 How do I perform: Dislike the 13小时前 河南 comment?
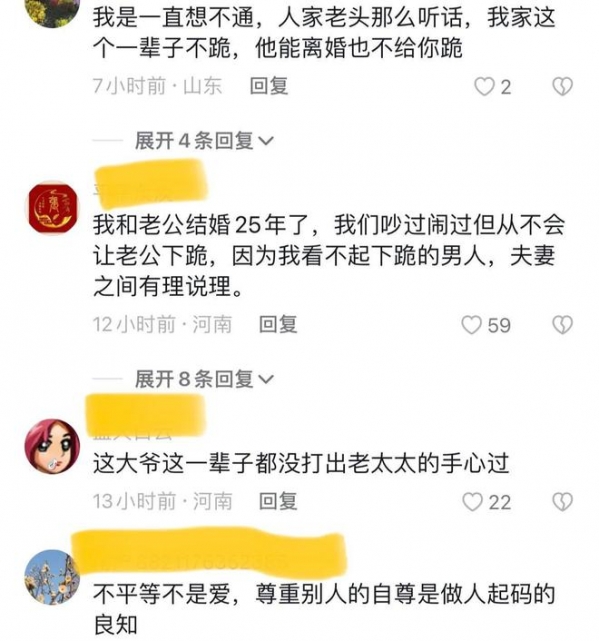(563, 501)
